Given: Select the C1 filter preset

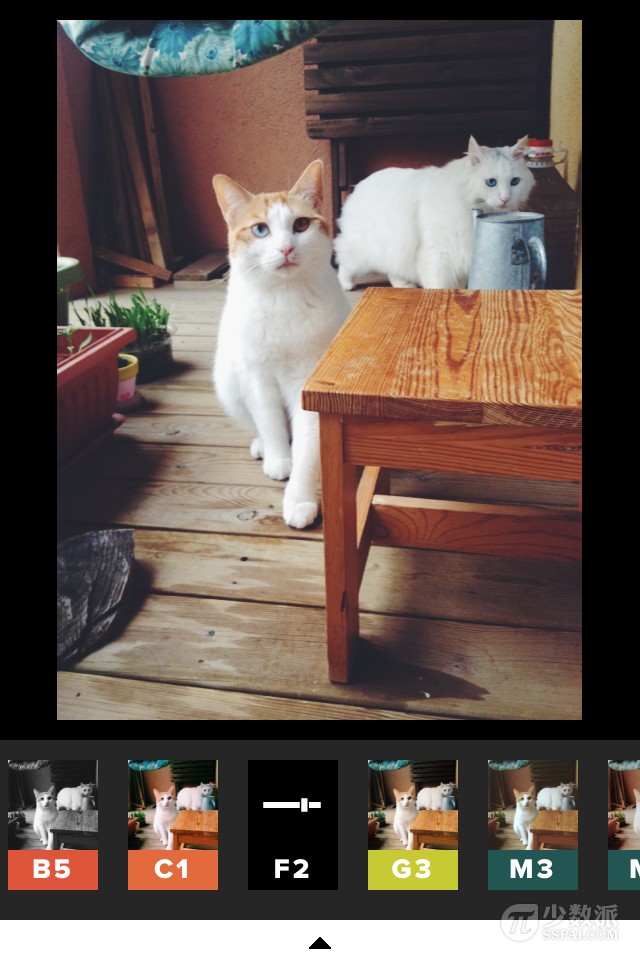Looking at the screenshot, I should (173, 824).
